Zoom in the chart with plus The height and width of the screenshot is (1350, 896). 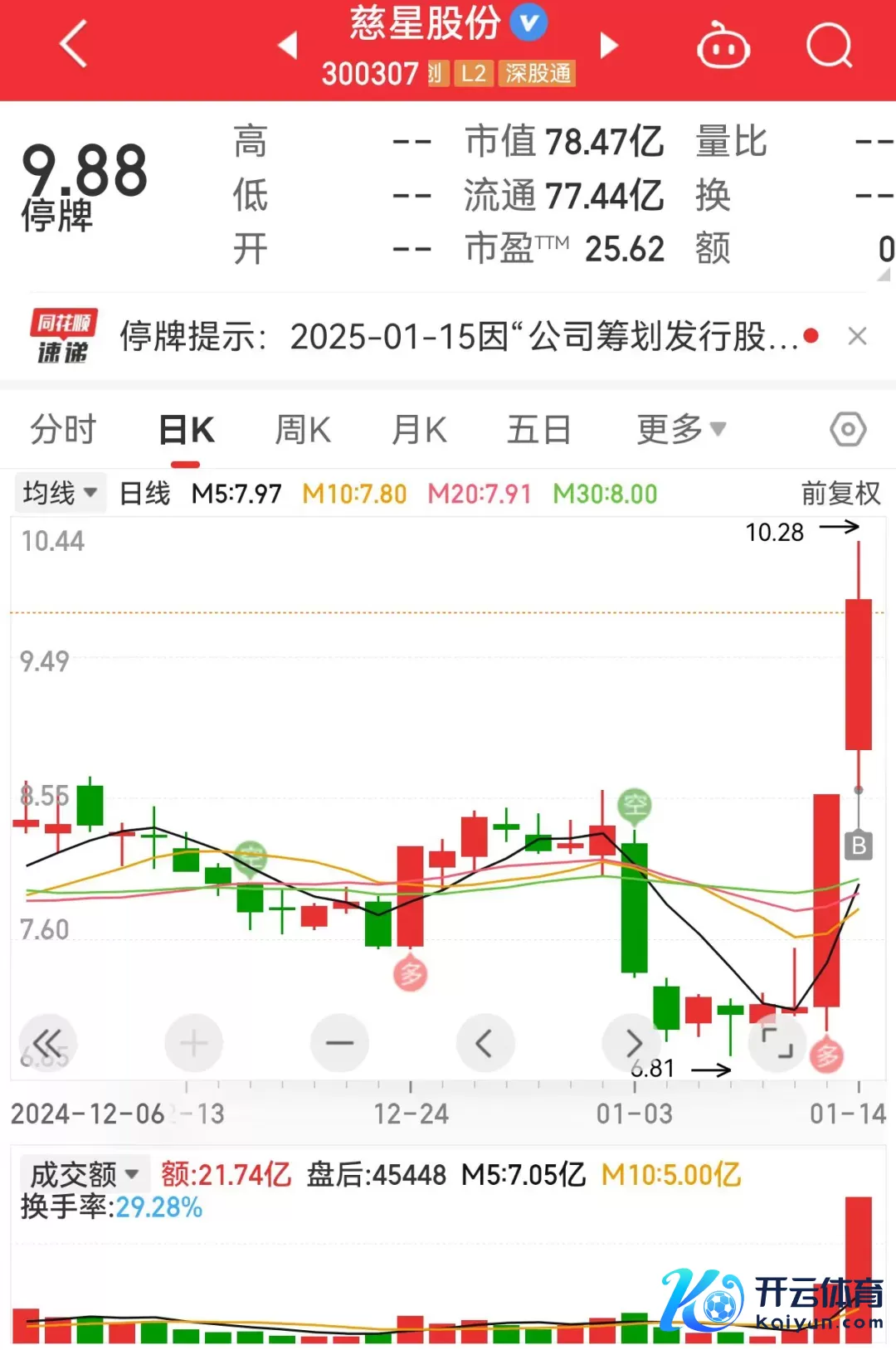click(193, 1043)
